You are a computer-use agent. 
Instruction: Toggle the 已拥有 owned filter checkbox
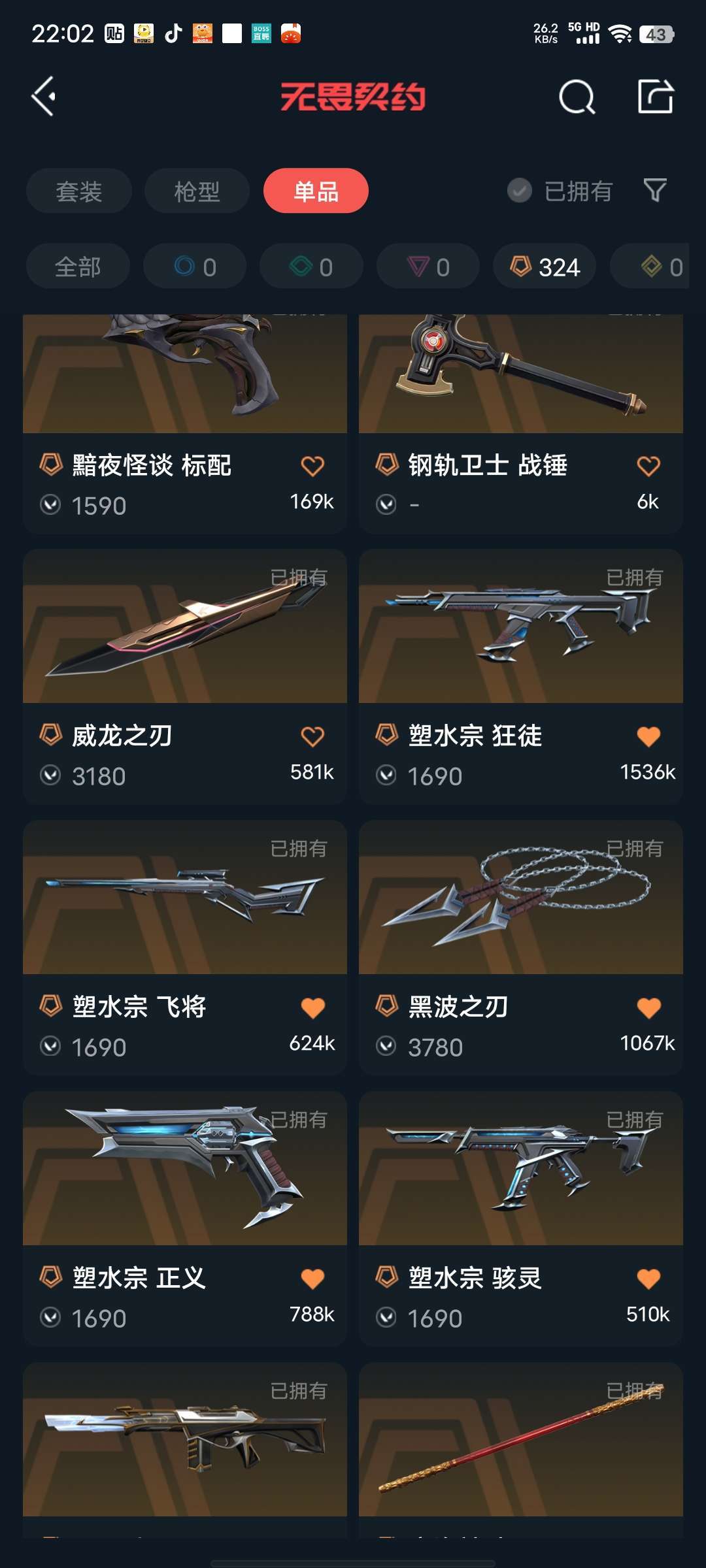(520, 191)
